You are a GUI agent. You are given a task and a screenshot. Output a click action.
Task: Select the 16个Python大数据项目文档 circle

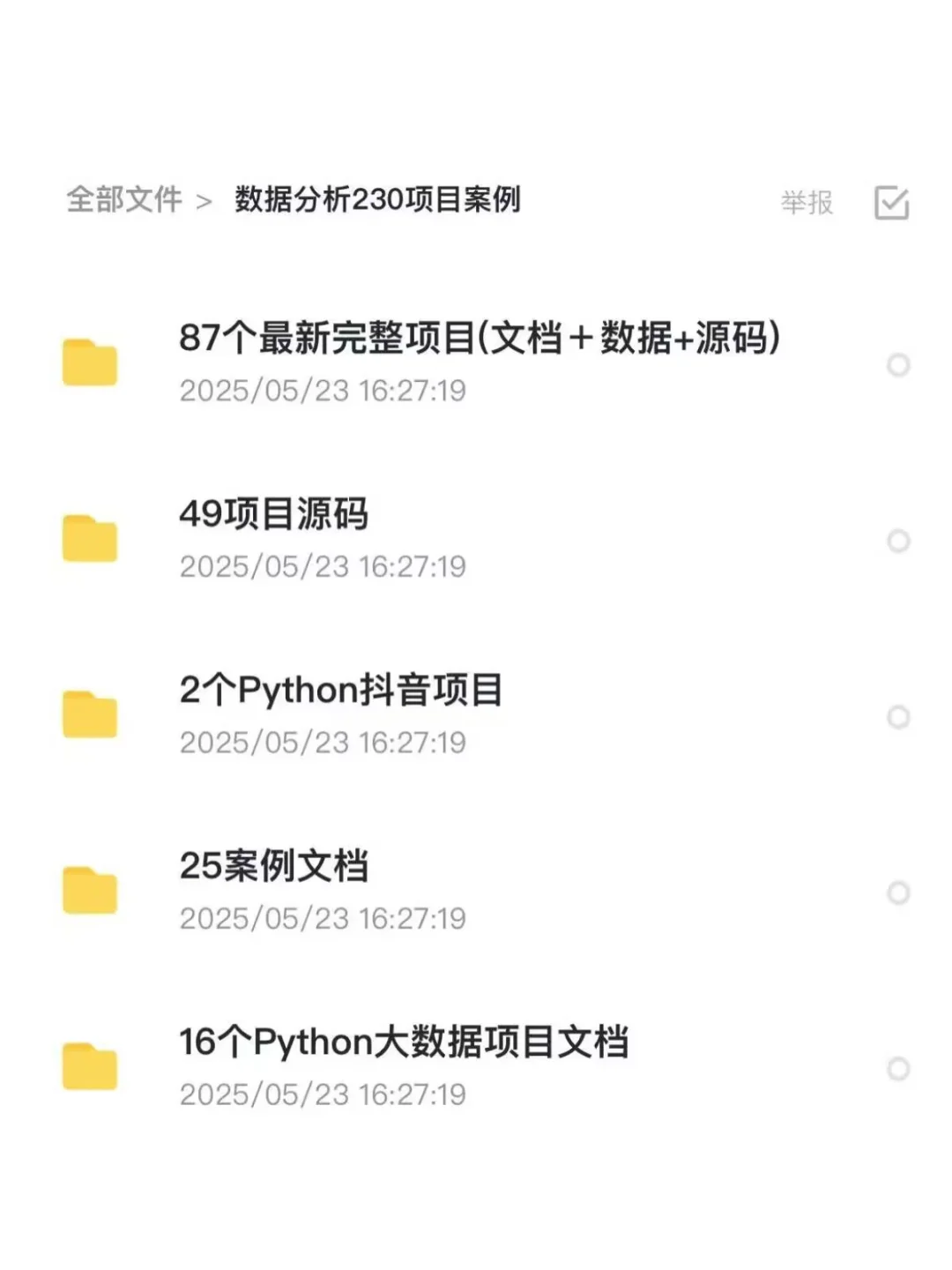(x=898, y=1069)
